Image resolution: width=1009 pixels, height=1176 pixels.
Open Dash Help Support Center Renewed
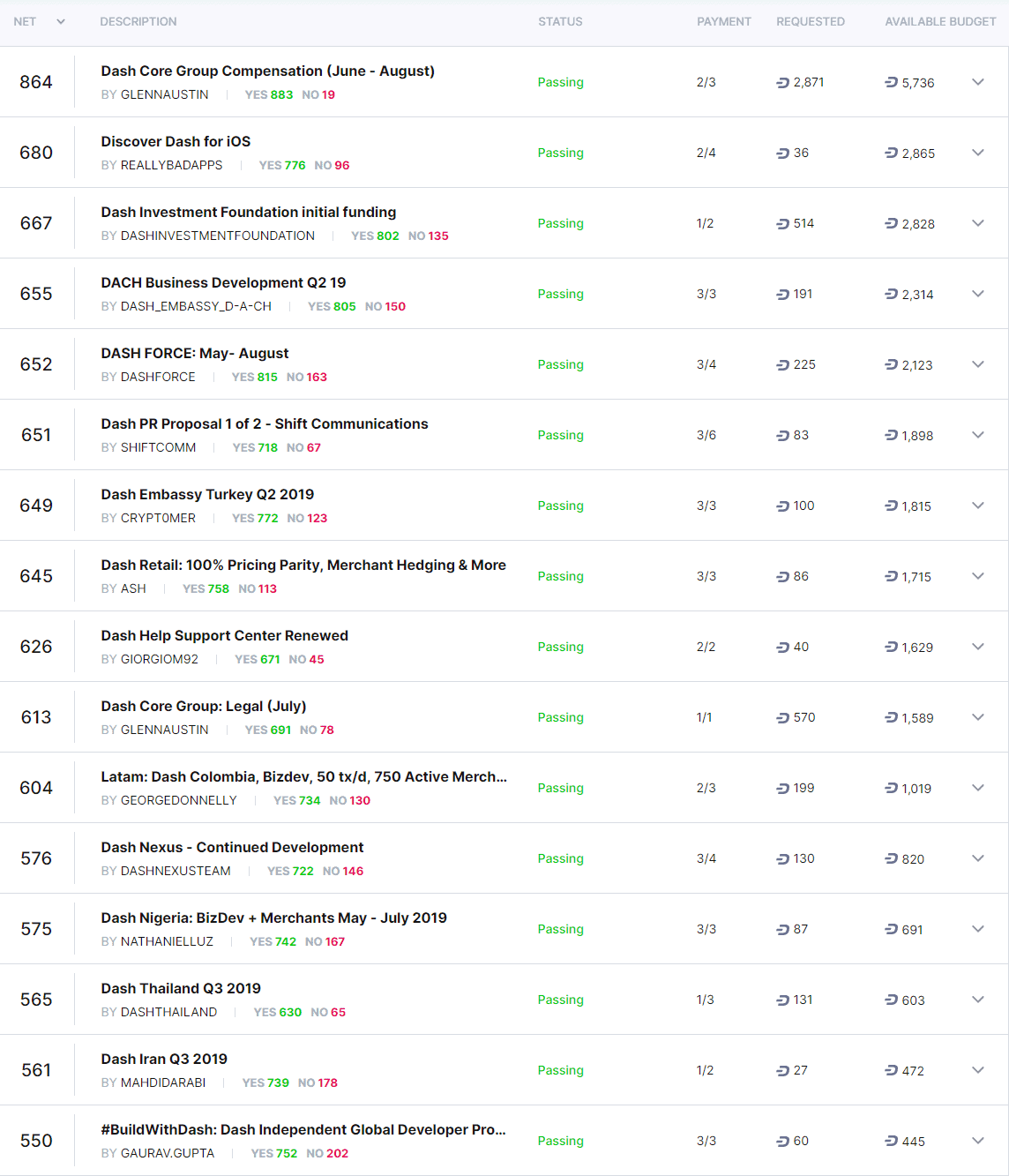tap(224, 635)
